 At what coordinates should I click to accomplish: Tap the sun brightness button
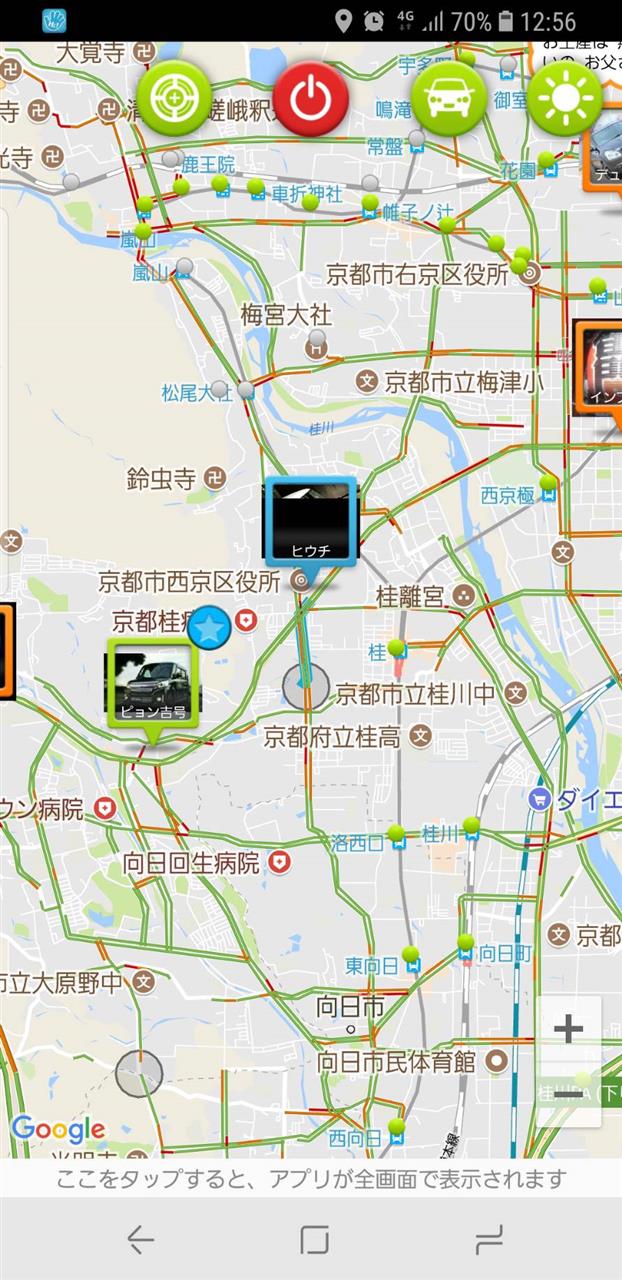[565, 98]
